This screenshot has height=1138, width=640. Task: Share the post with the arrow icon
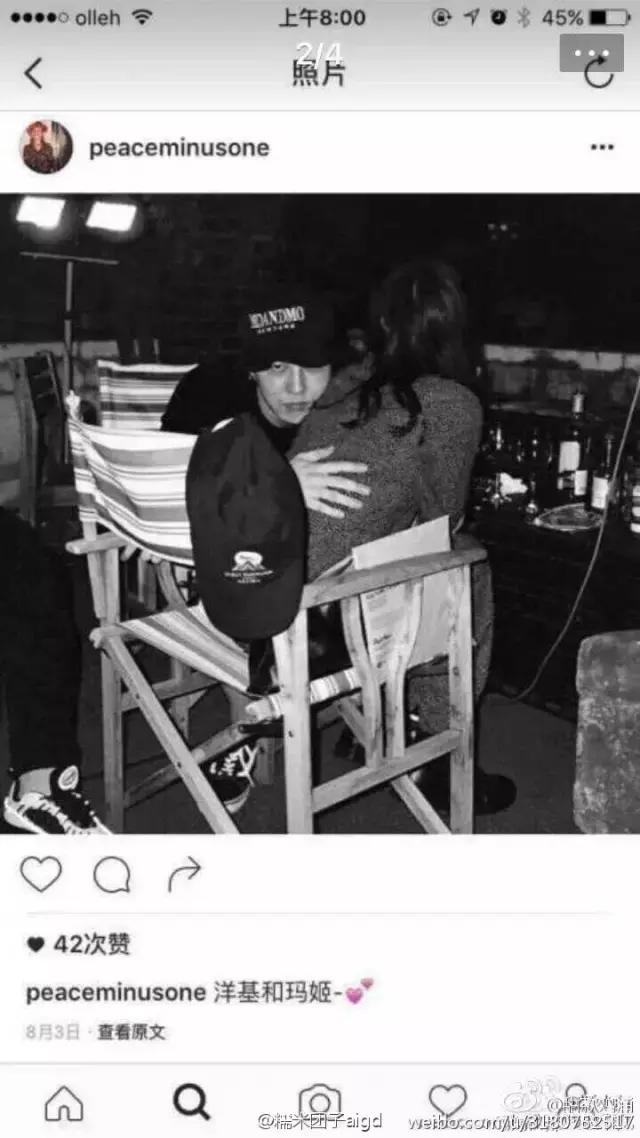tap(184, 875)
